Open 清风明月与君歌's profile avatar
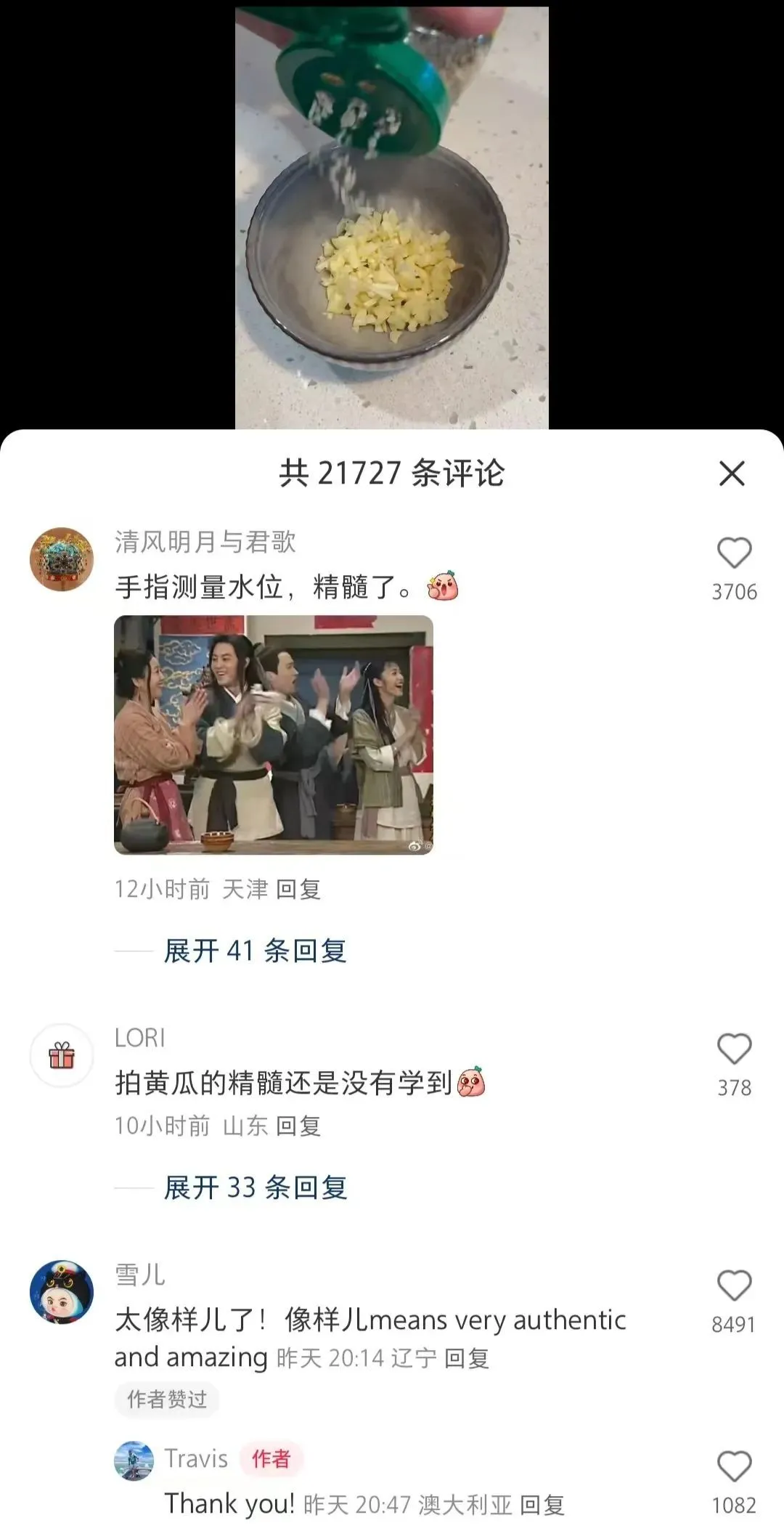Image resolution: width=784 pixels, height=1536 pixels. (x=62, y=559)
